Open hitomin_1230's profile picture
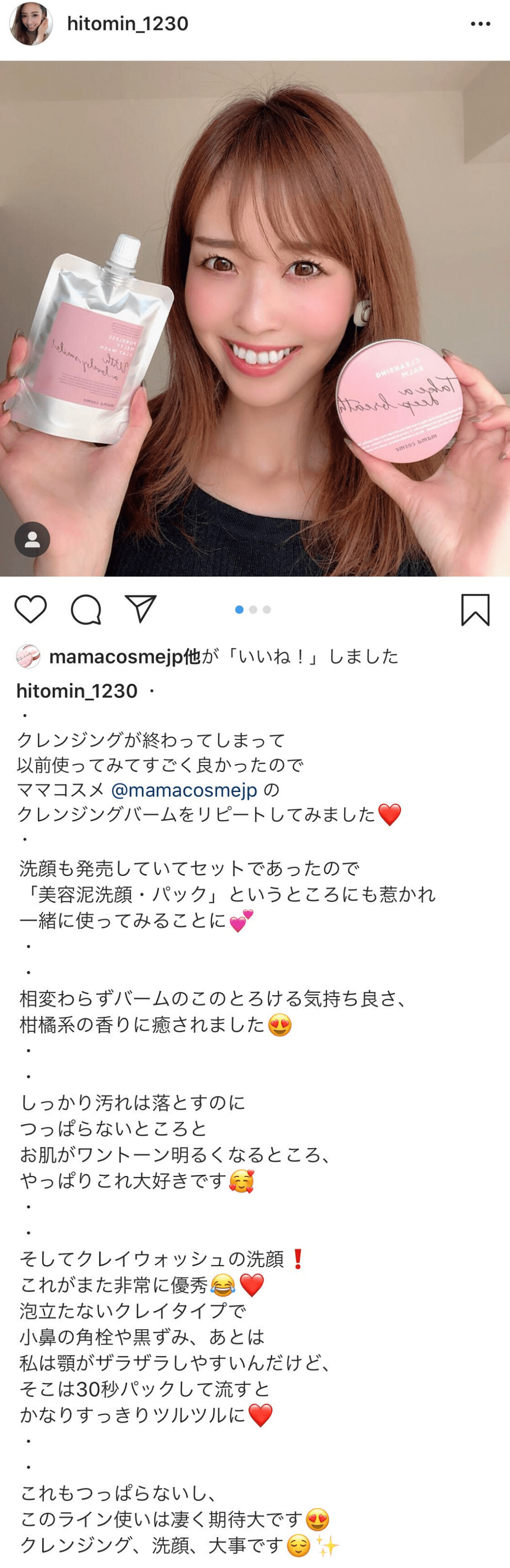Screen dimensions: 510x1568 pos(30,24)
